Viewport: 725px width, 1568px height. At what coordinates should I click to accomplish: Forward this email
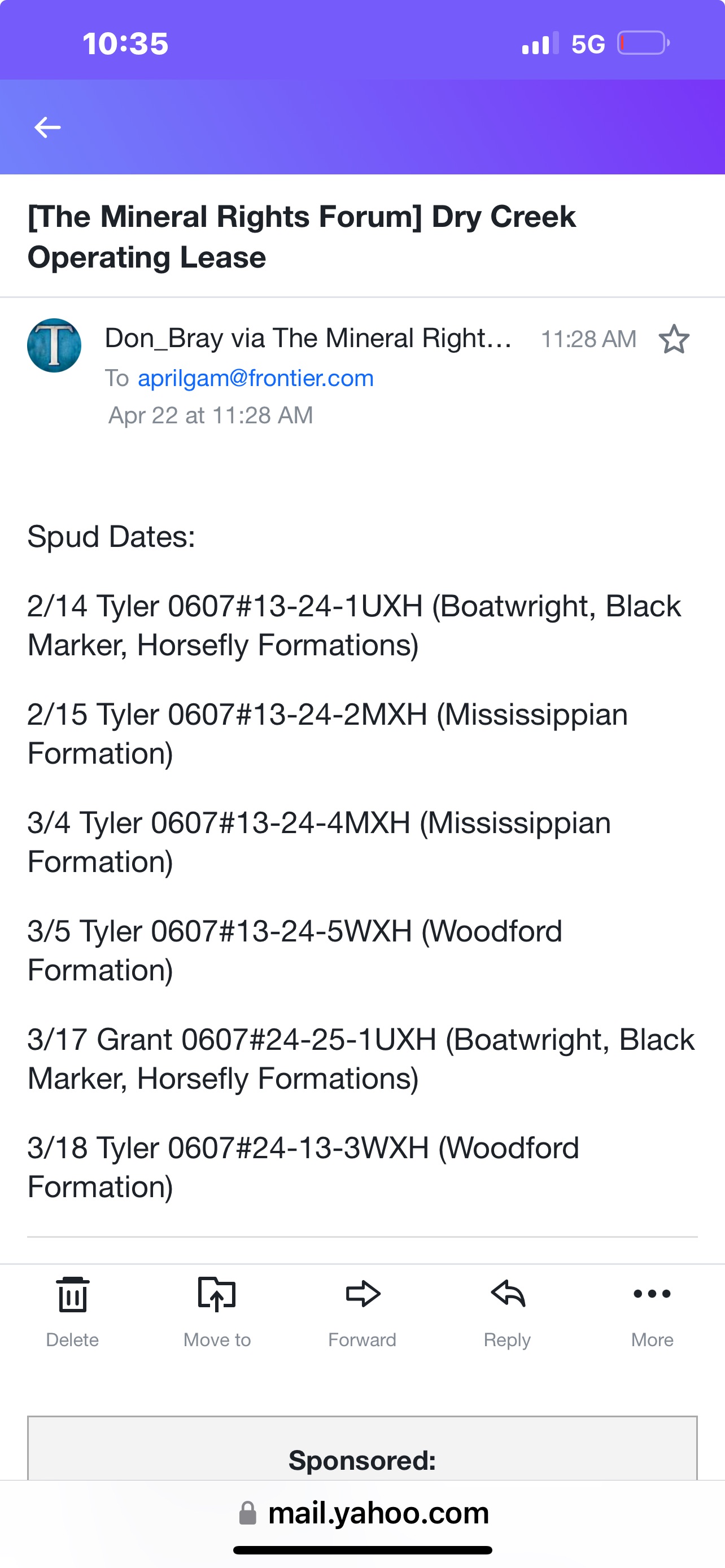point(362,1312)
